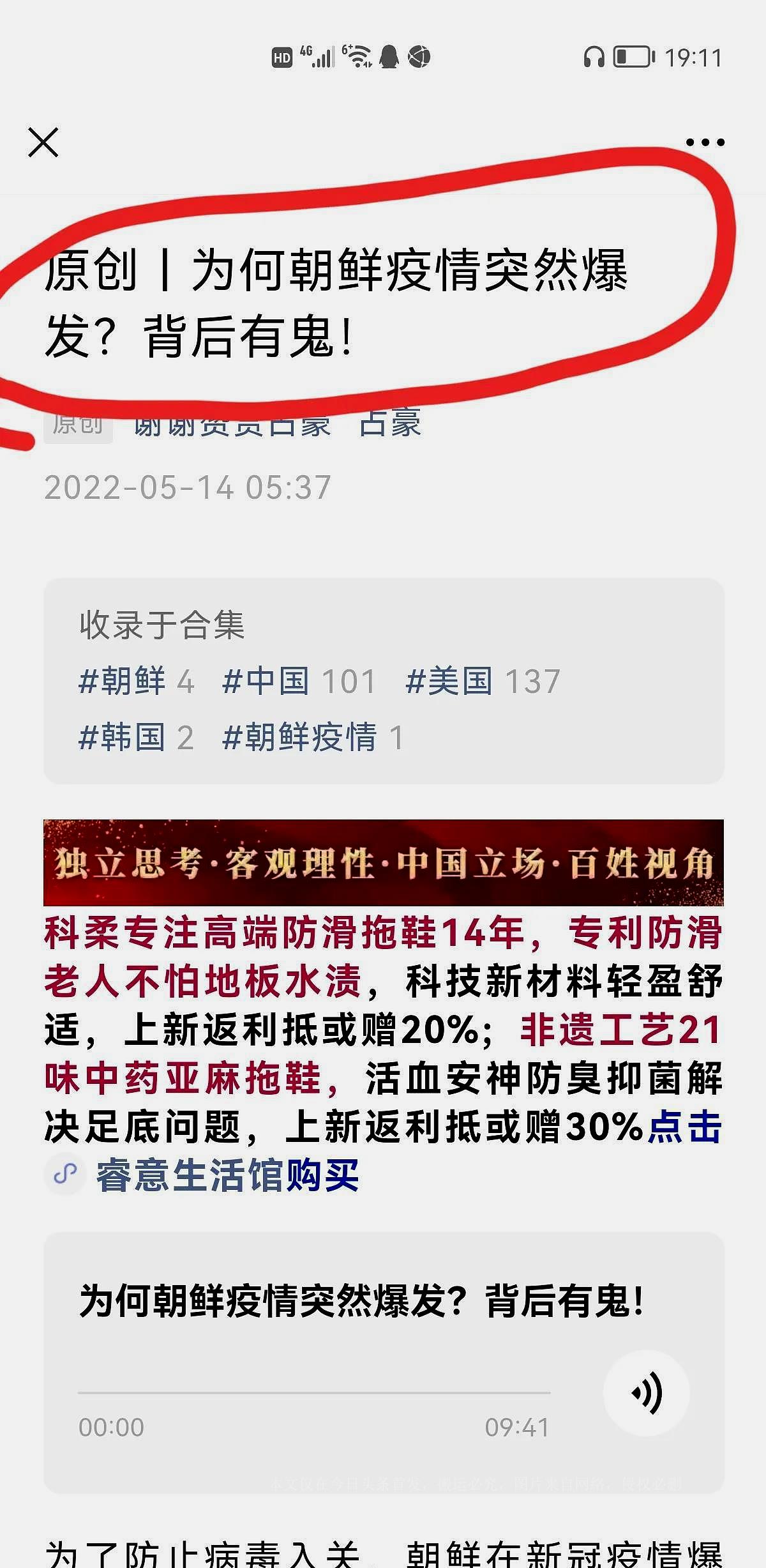Play the article audio
This screenshot has width=766, height=1568.
[647, 1393]
